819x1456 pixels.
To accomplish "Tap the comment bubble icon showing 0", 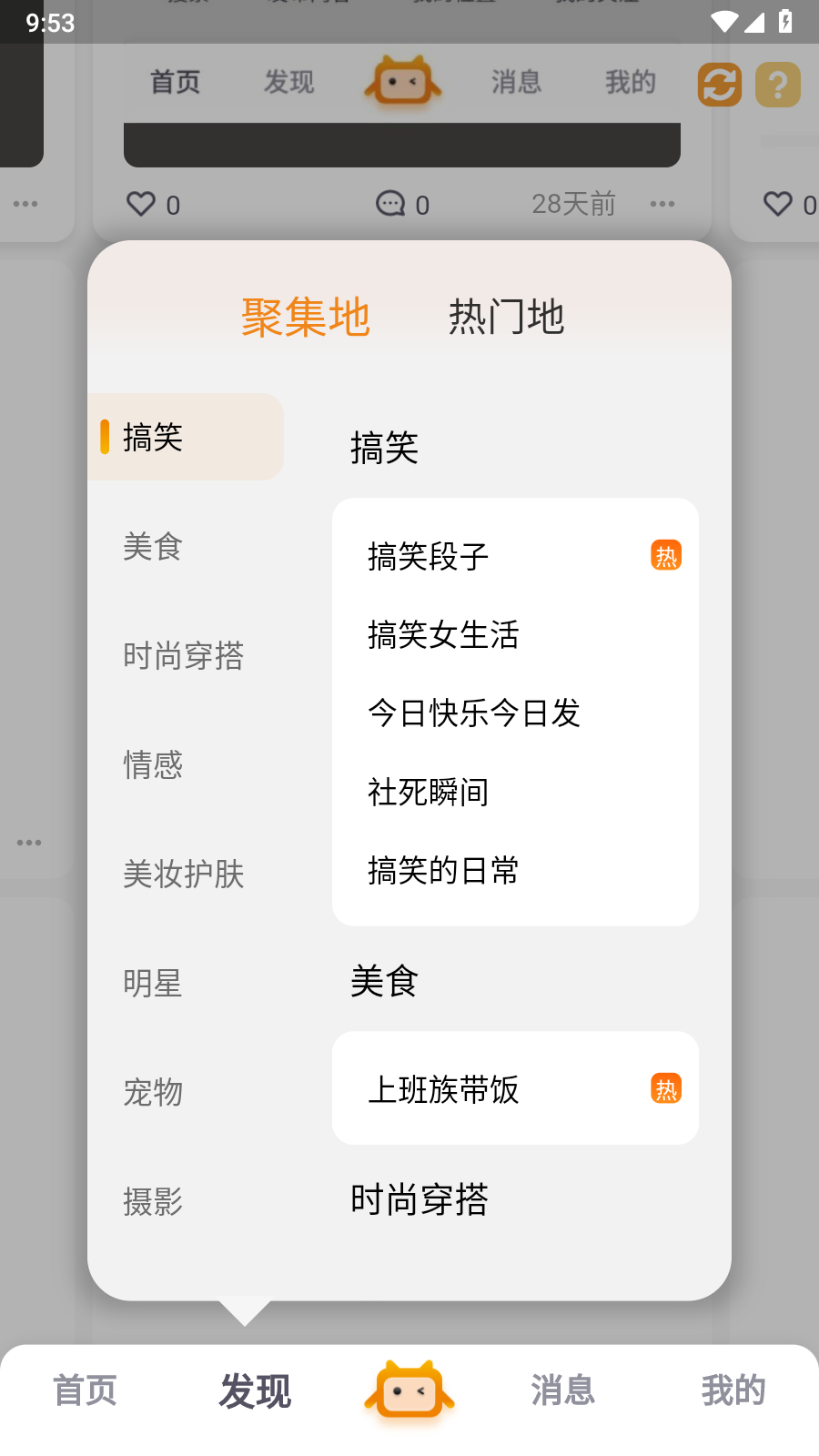I will (x=392, y=204).
